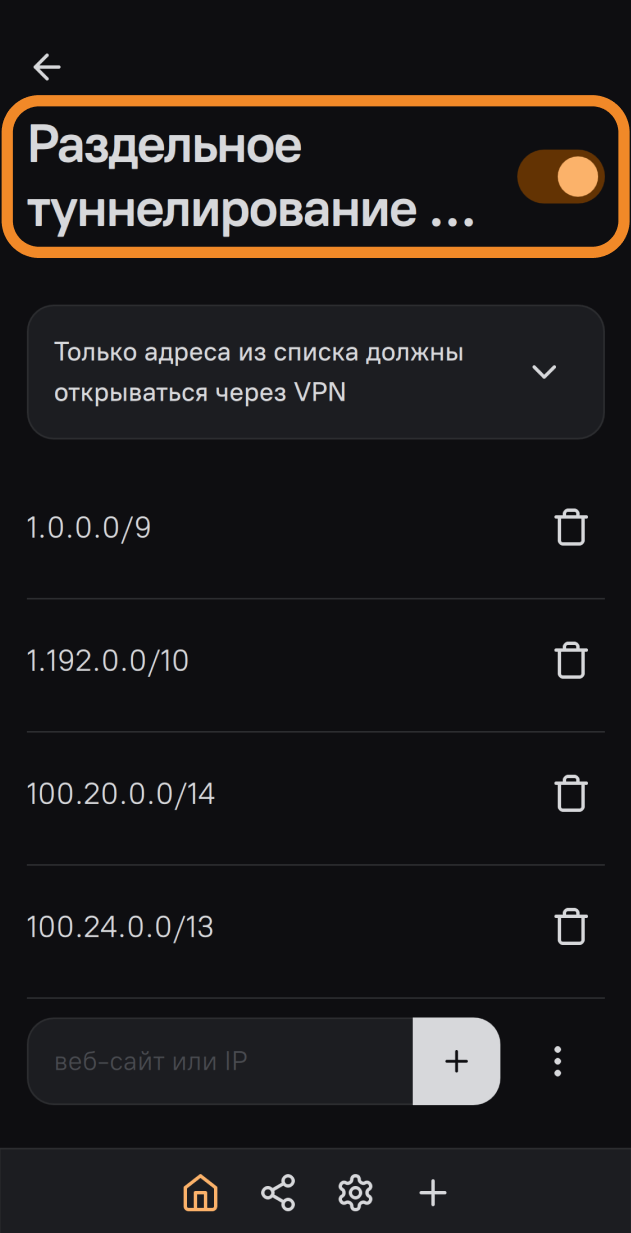Switch to the home tab
Screen dimensions: 631x1233
[201, 1192]
